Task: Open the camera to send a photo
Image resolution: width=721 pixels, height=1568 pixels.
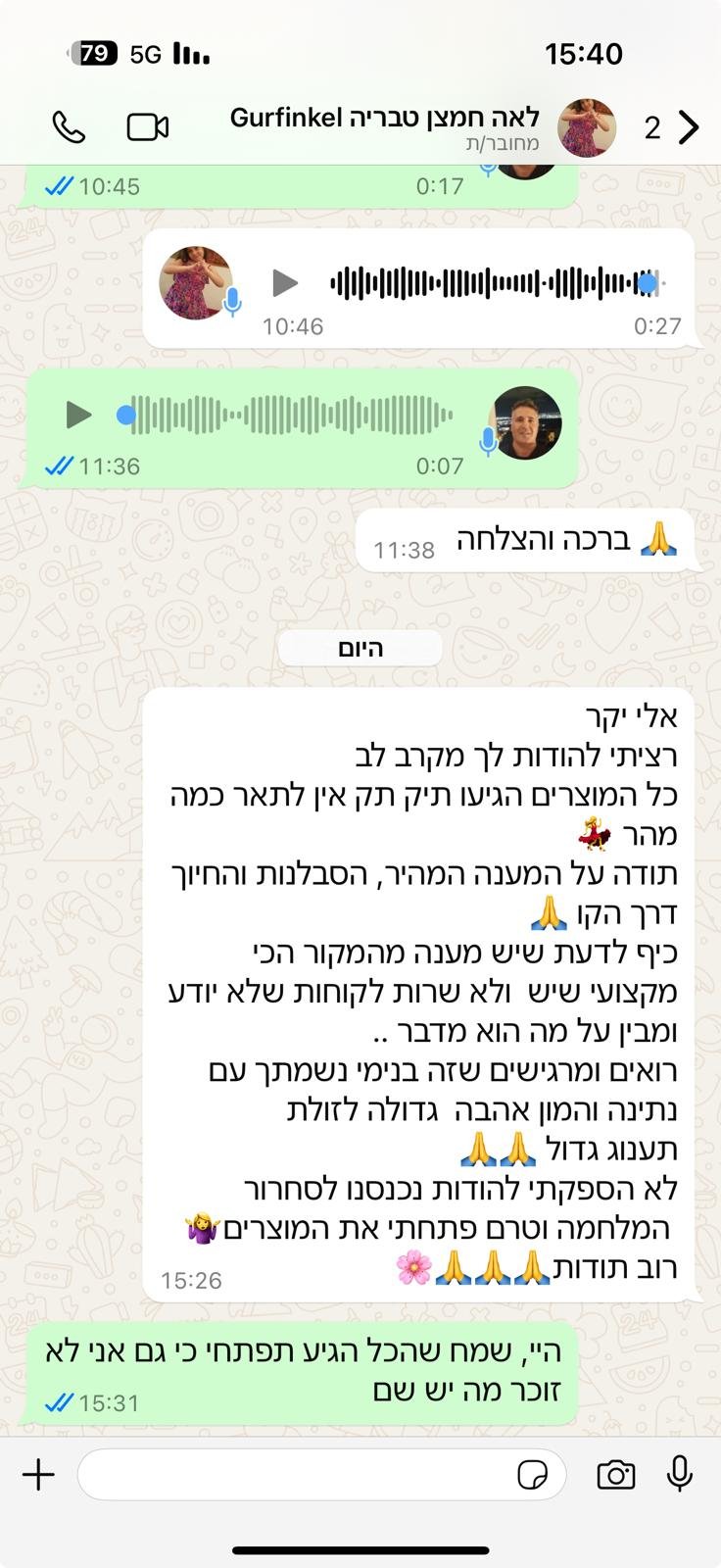Action: [615, 1475]
